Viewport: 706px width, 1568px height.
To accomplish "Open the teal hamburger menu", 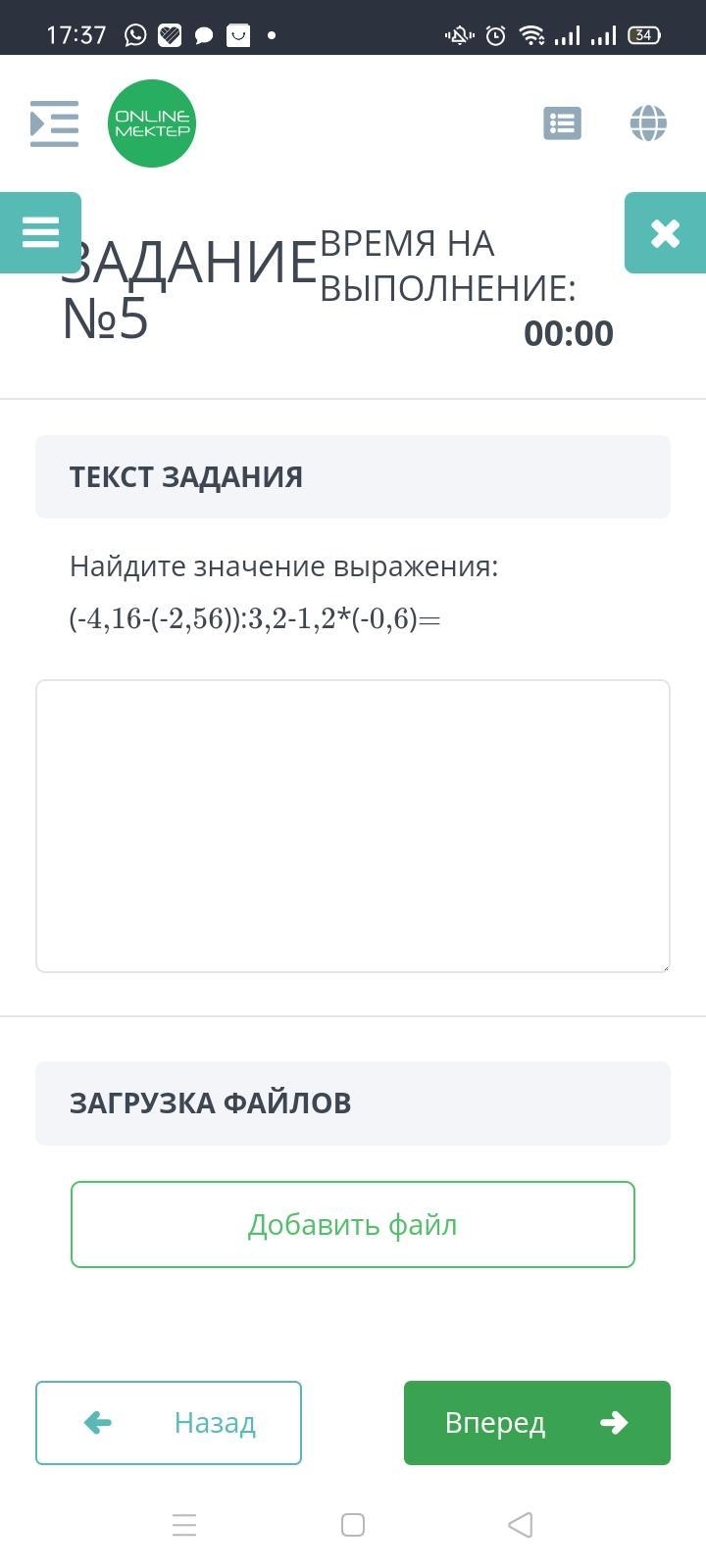I will (x=40, y=233).
